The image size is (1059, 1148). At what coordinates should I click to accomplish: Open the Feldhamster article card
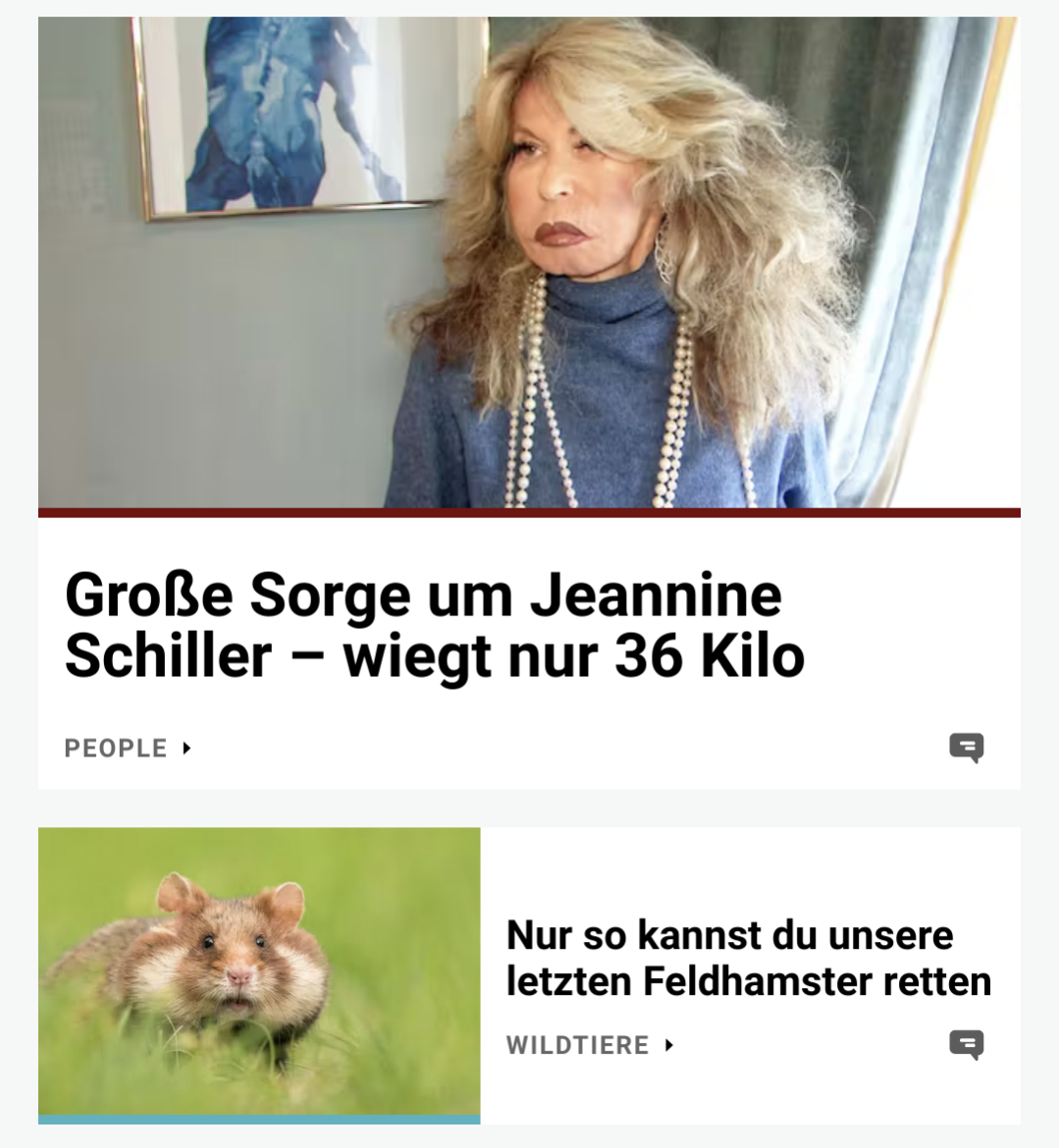748,957
